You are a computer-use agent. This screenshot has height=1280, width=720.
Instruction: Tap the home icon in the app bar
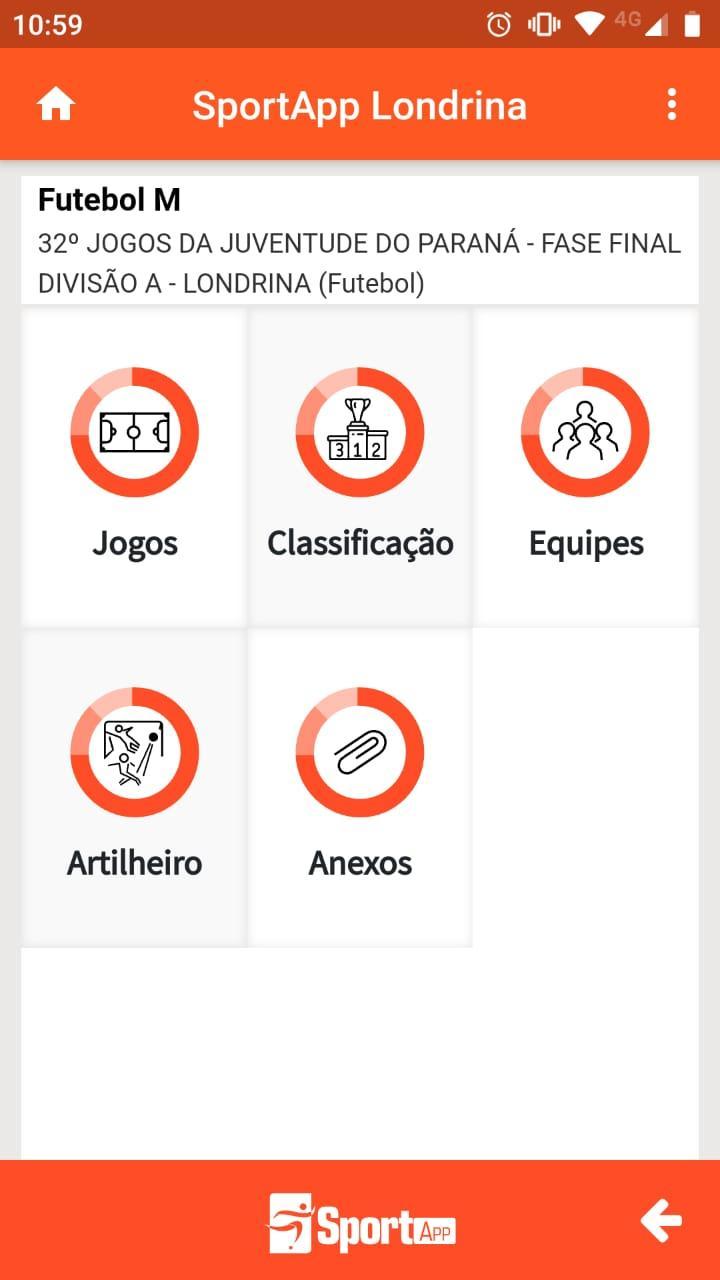(56, 104)
